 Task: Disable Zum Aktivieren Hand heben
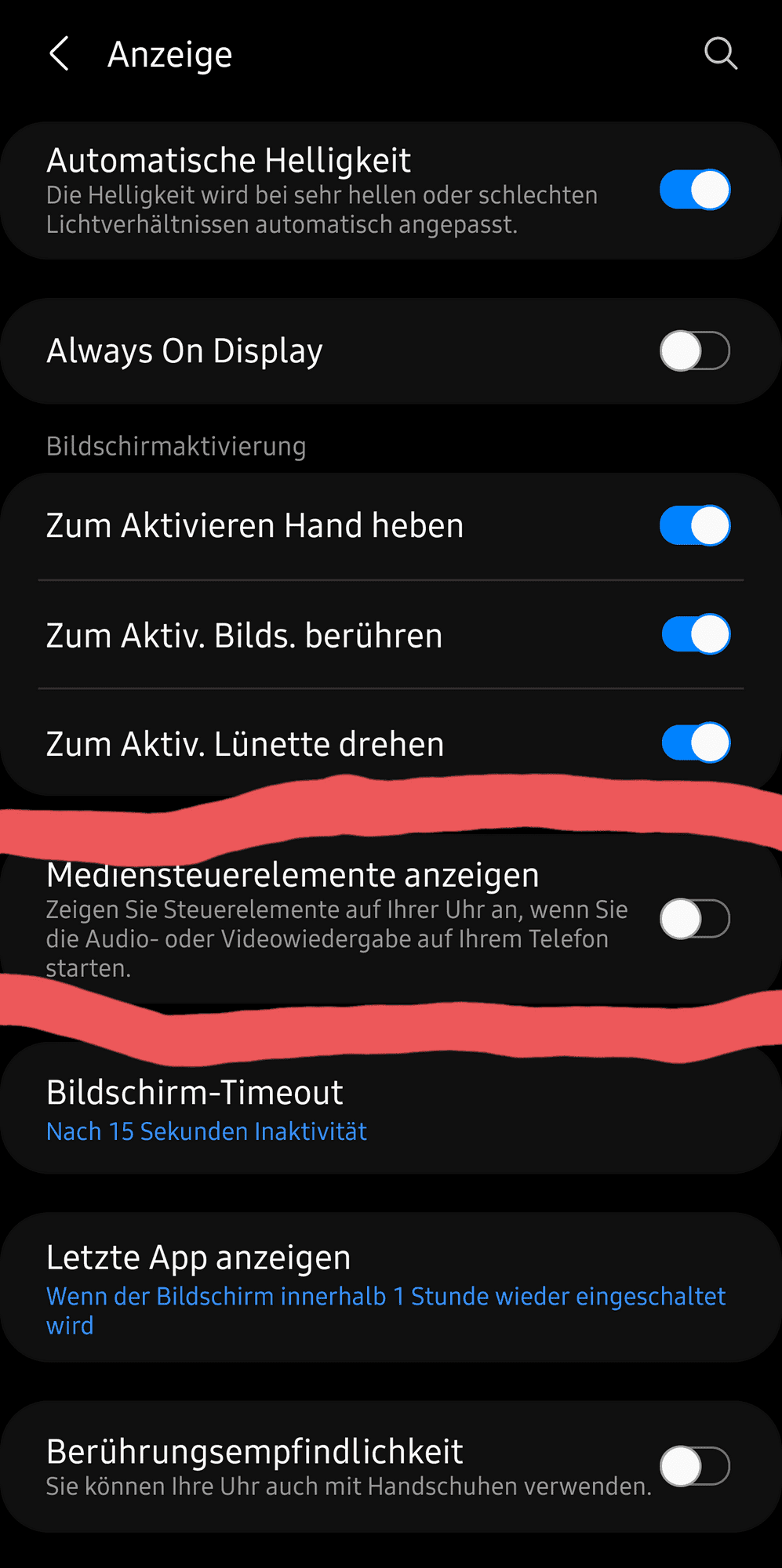(694, 525)
